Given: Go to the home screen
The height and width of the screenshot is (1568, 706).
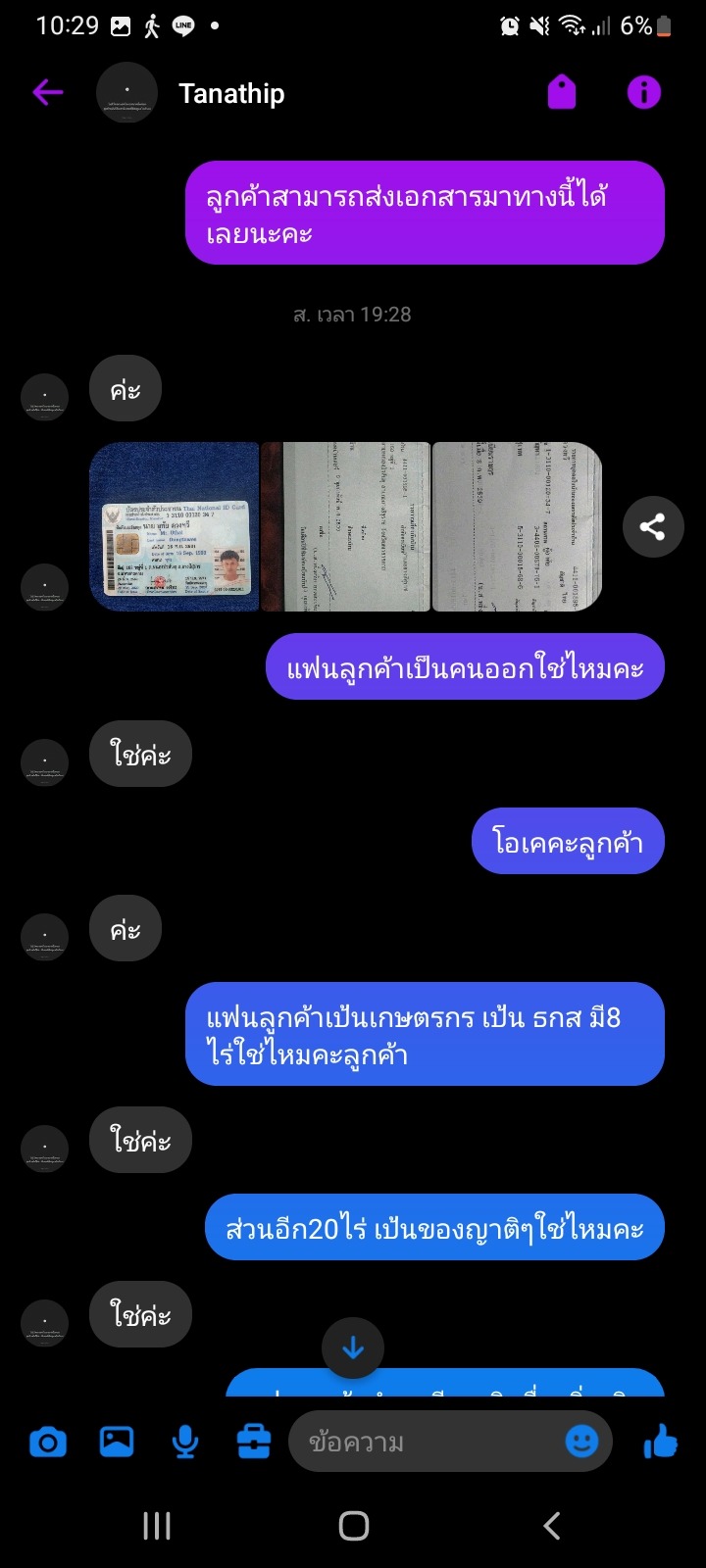Looking at the screenshot, I should click(353, 1525).
